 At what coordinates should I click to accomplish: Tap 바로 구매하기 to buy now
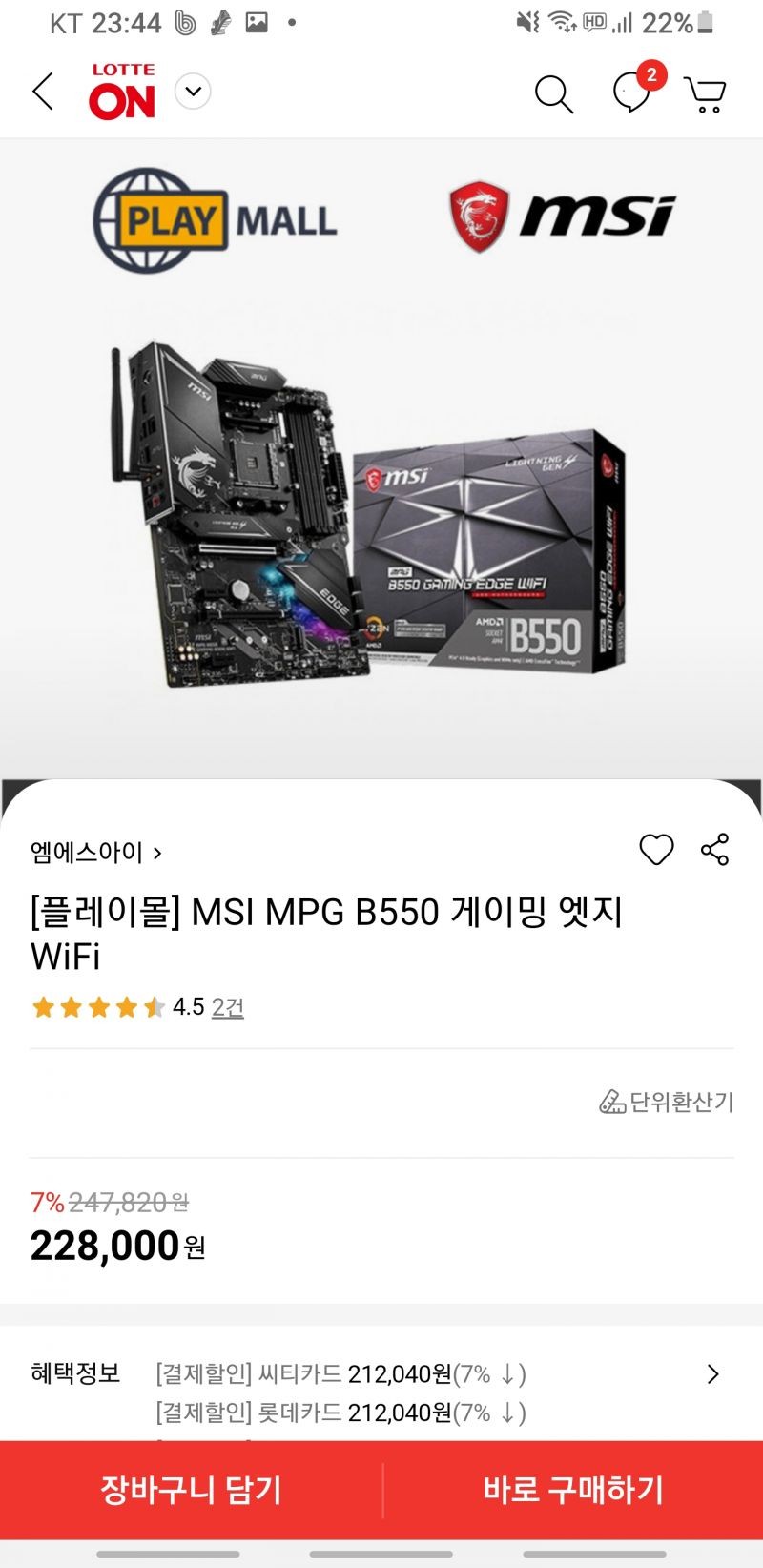(572, 1489)
